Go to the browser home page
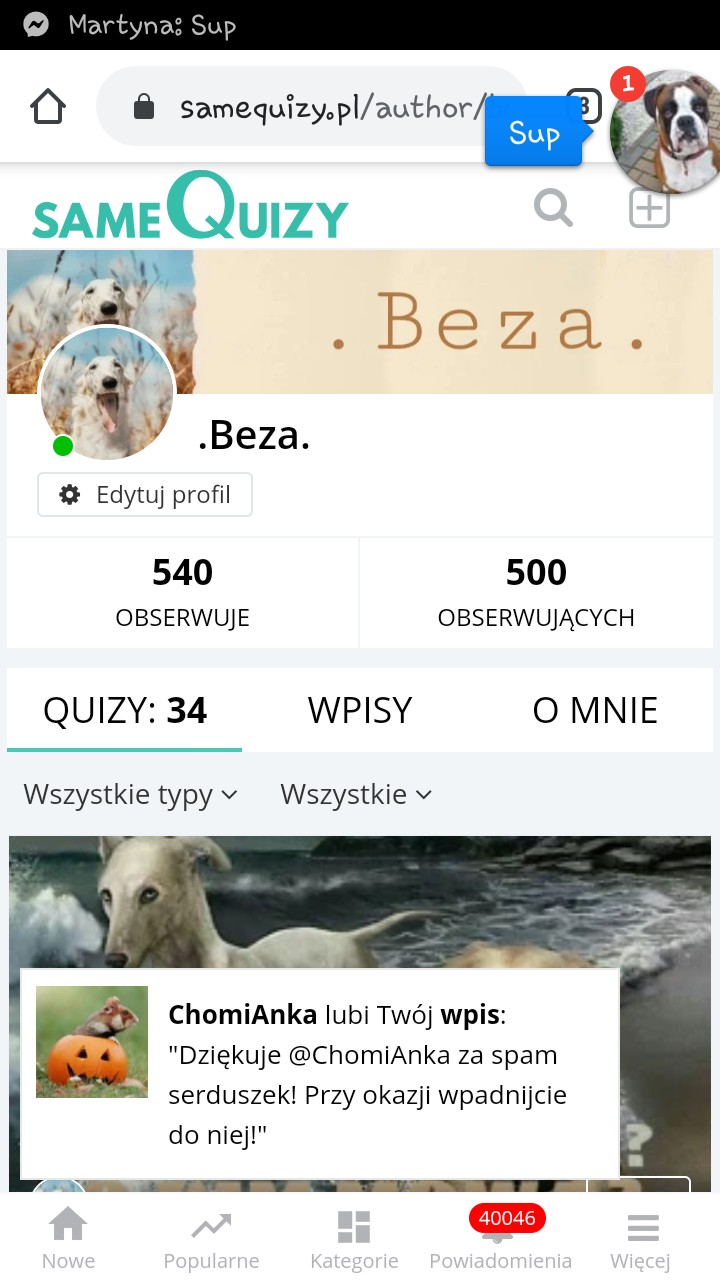The image size is (720, 1280). [x=48, y=107]
